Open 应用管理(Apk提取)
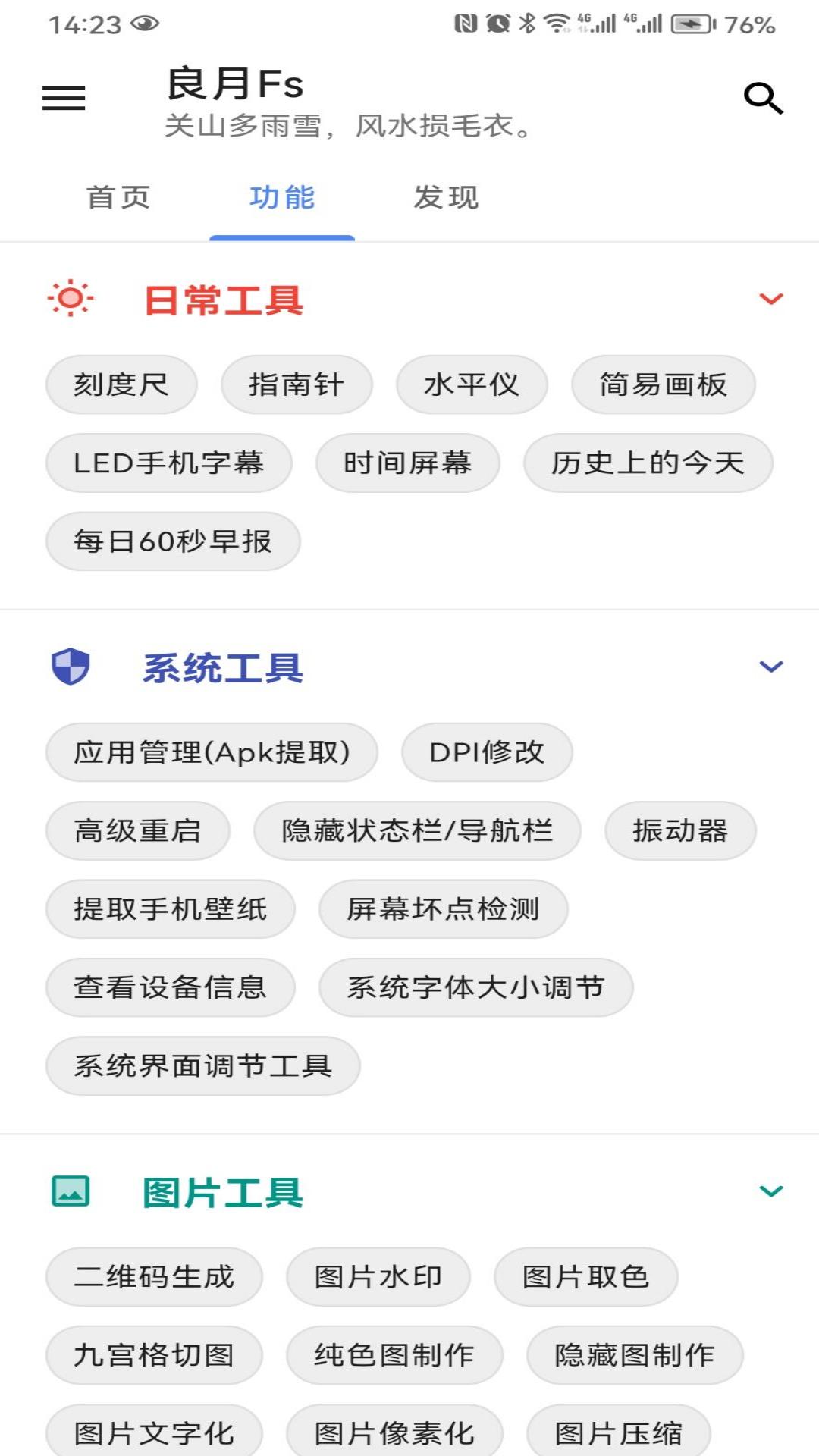 click(x=212, y=752)
